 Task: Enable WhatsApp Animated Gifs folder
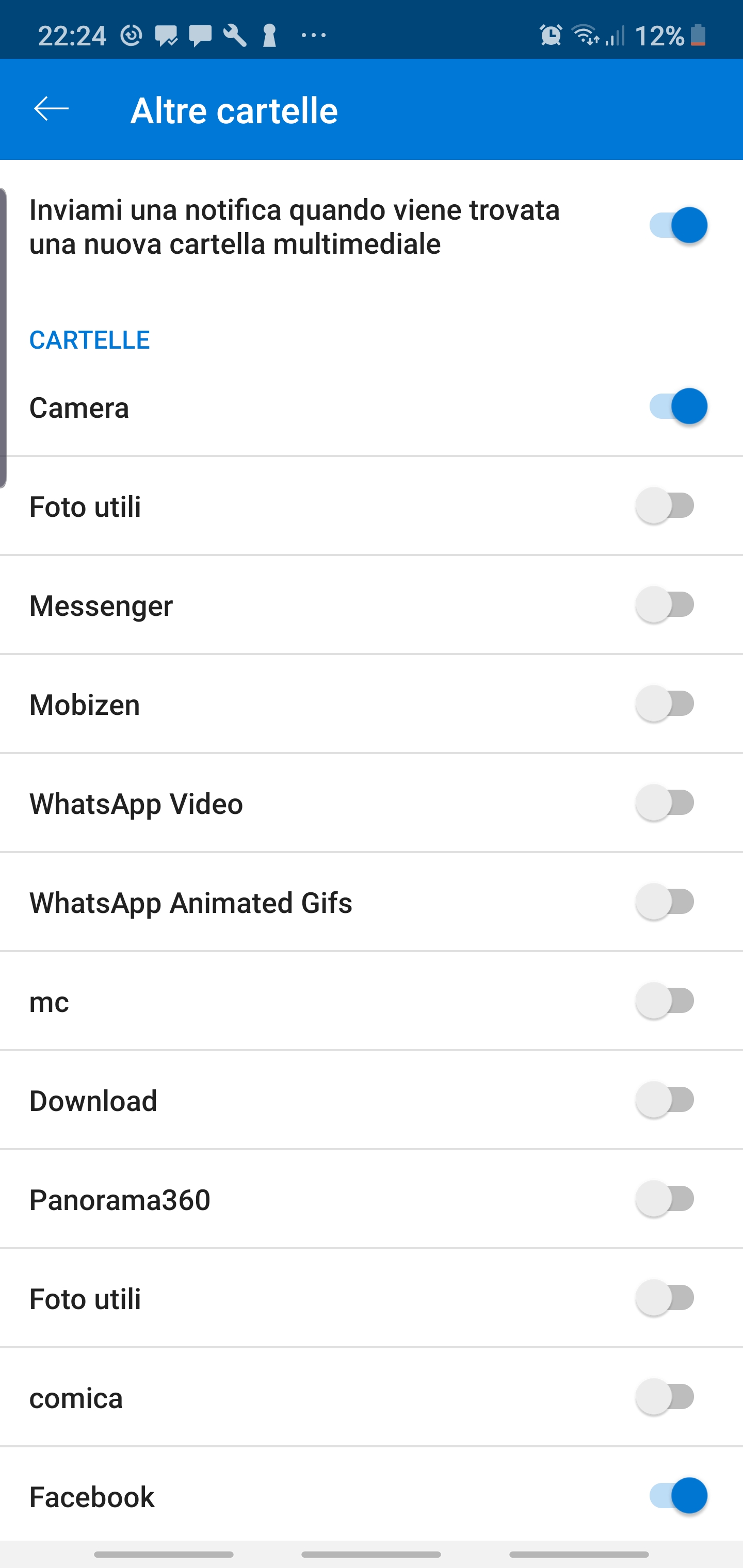click(666, 902)
